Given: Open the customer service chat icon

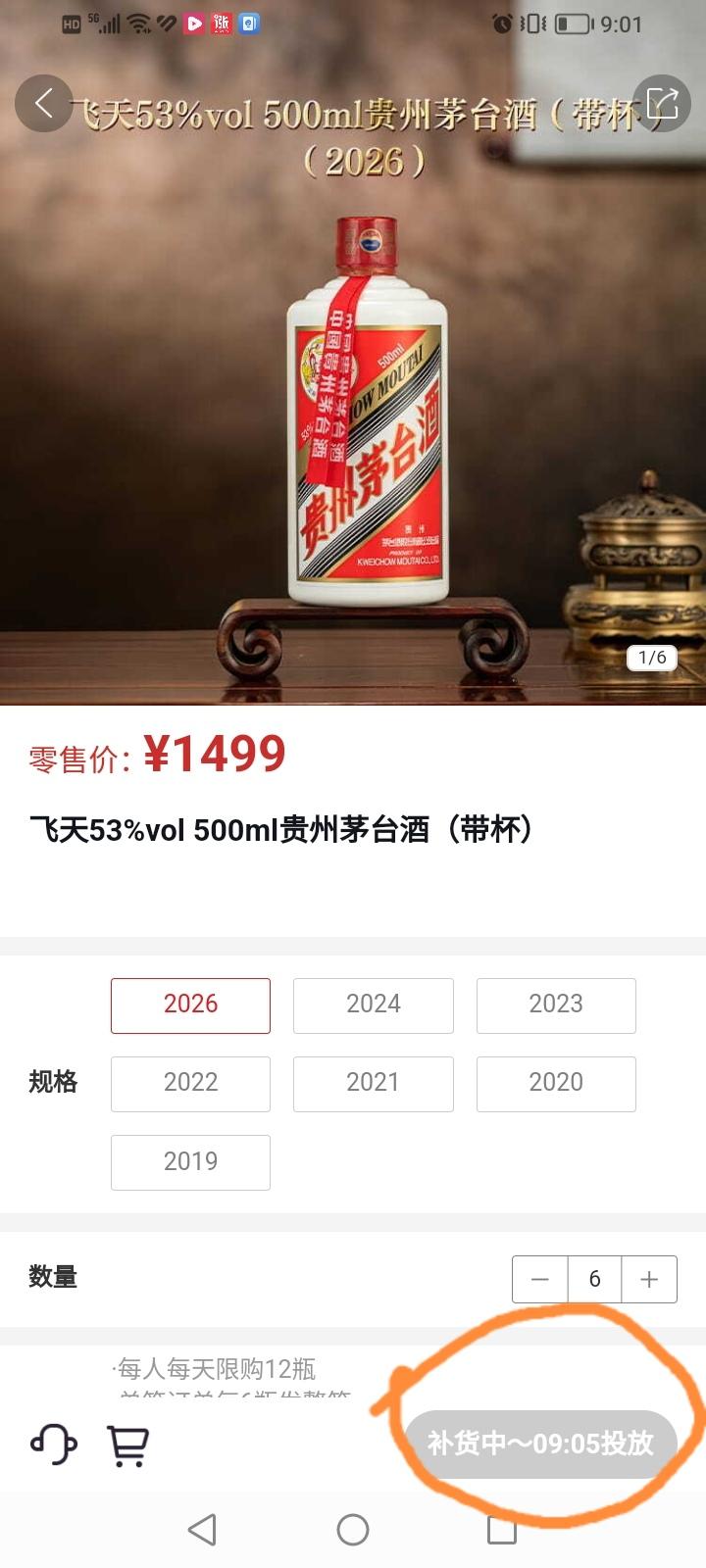Looking at the screenshot, I should coord(54,1444).
